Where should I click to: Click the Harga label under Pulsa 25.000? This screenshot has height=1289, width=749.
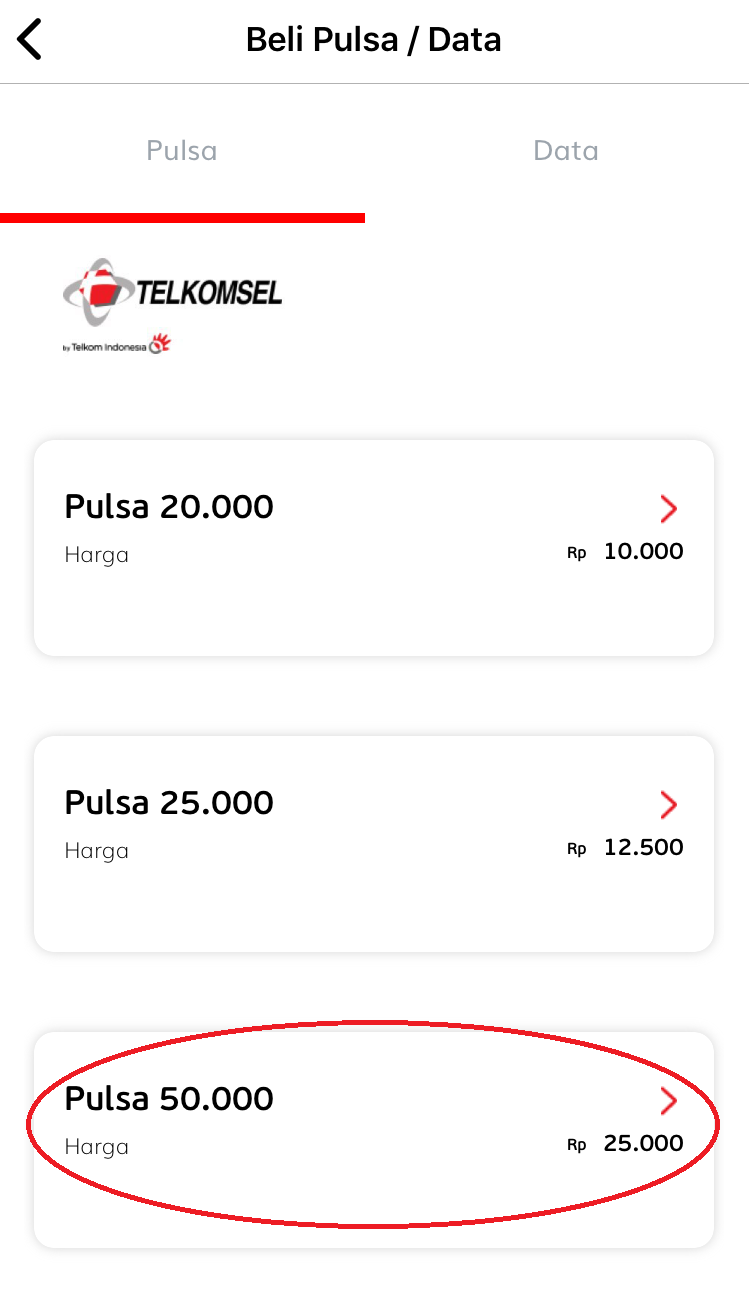click(x=96, y=851)
